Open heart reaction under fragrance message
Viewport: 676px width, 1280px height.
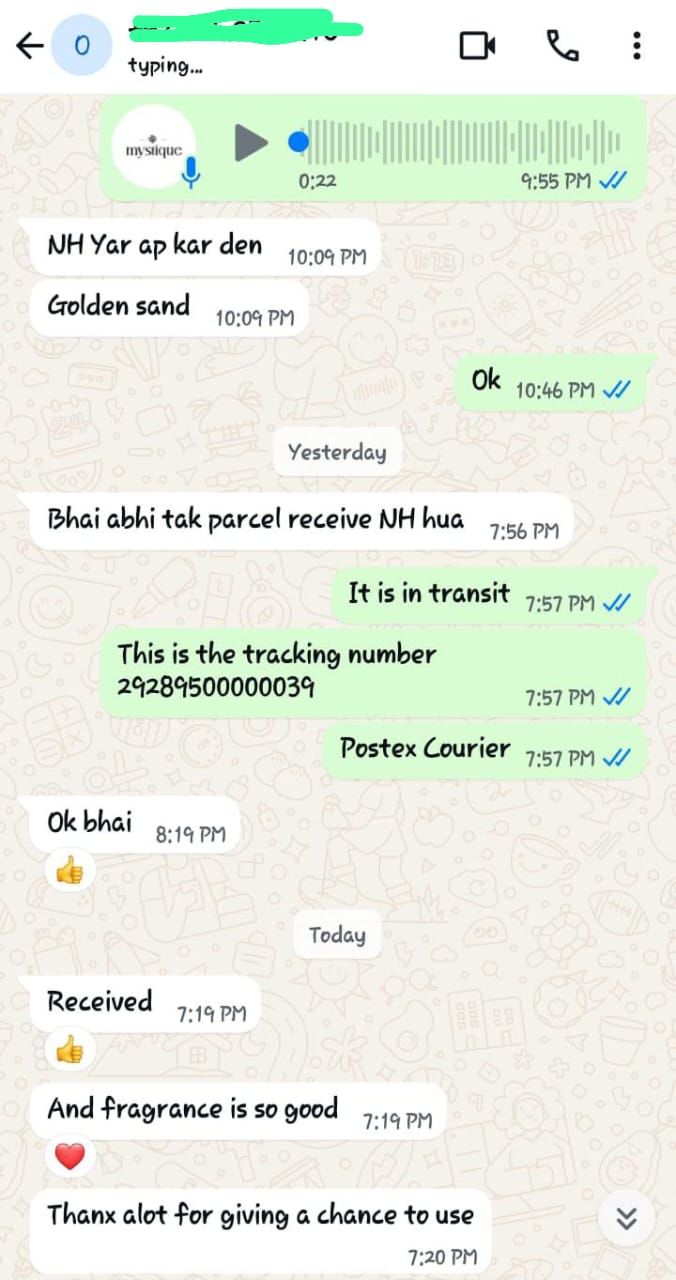coord(69,1157)
